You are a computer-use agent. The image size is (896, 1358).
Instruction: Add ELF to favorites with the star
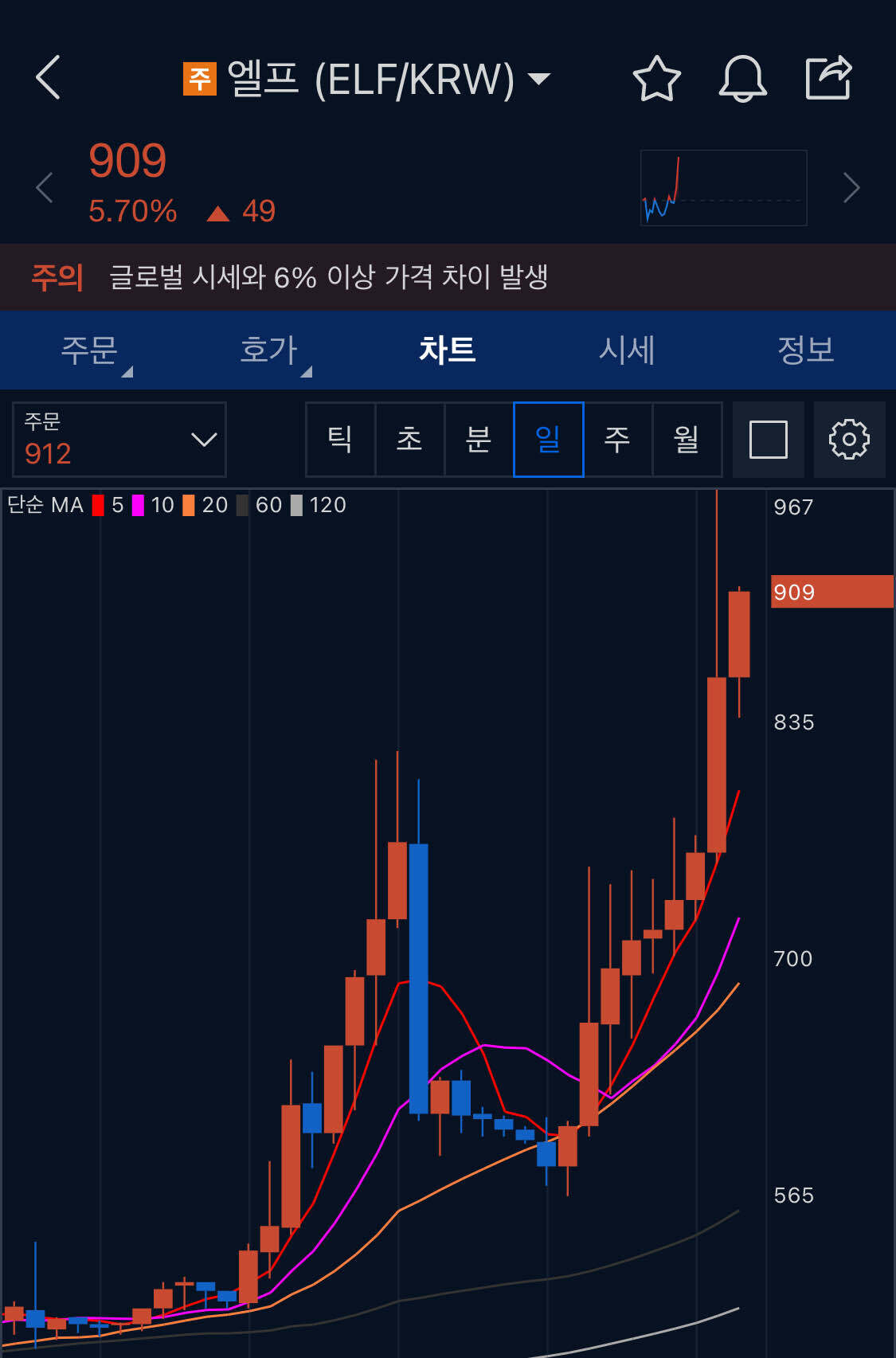pos(655,77)
